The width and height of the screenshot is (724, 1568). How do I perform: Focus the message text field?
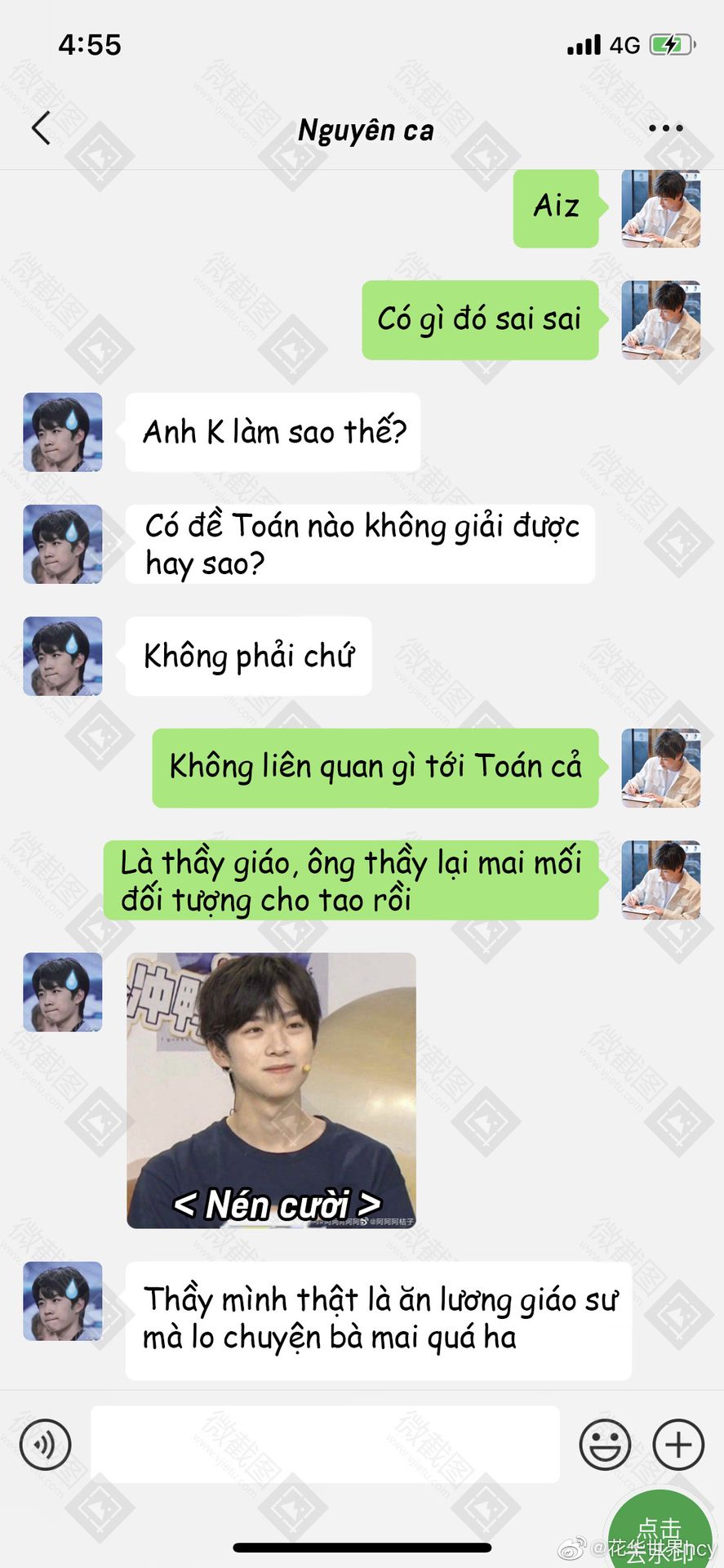pos(325,1445)
